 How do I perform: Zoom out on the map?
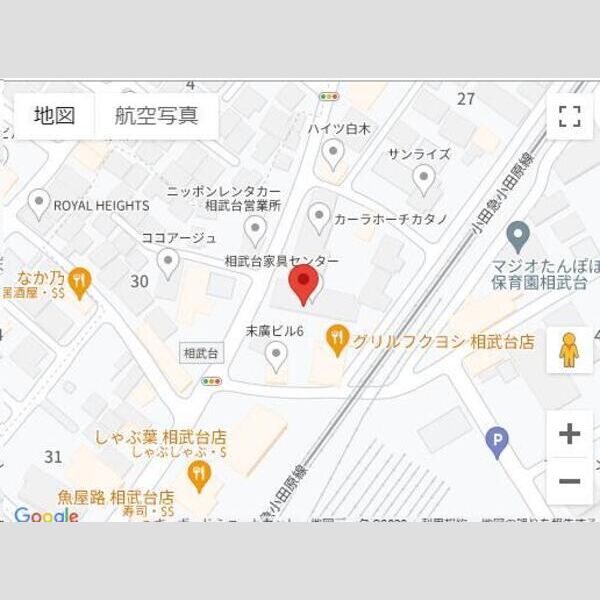point(569,482)
